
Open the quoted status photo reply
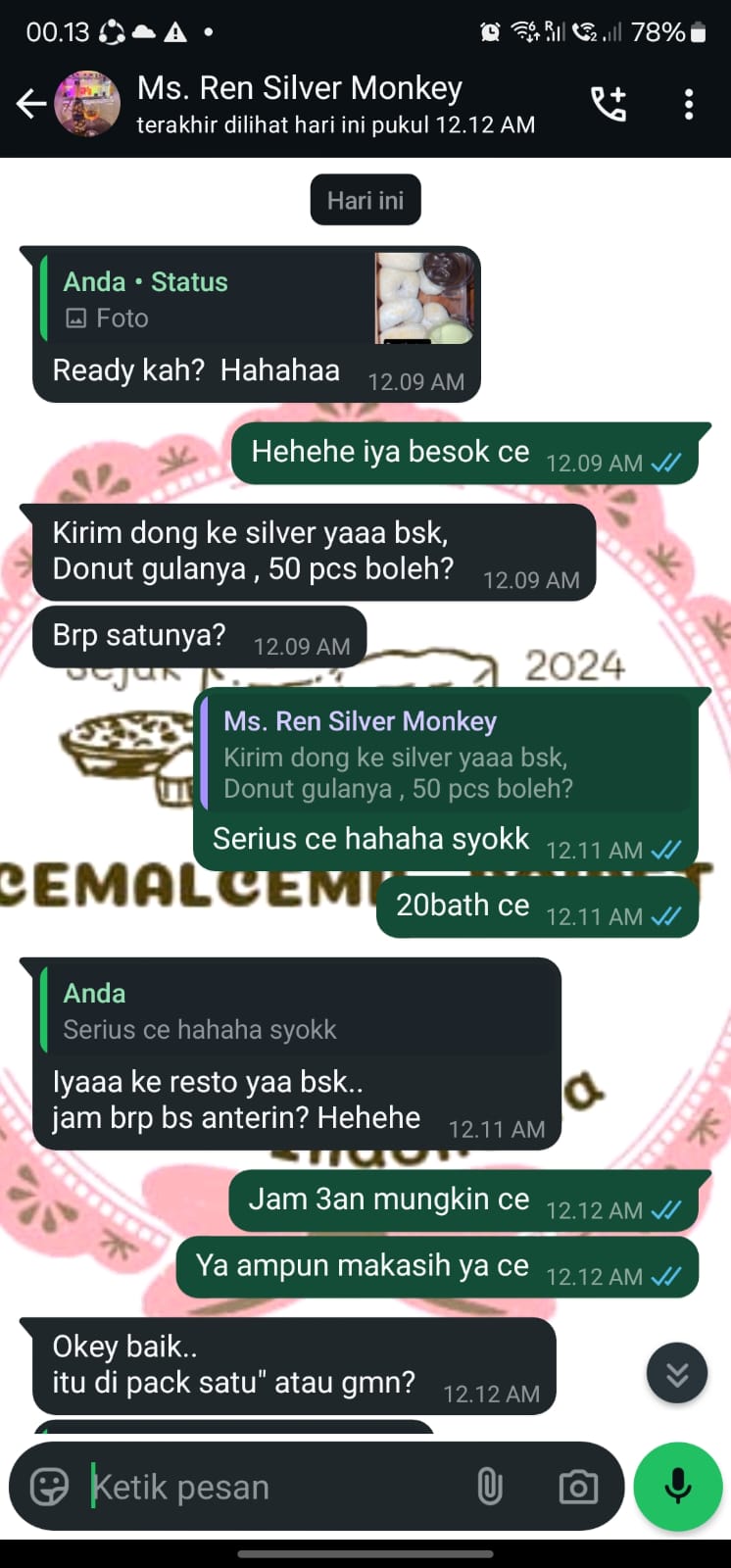[x=257, y=299]
